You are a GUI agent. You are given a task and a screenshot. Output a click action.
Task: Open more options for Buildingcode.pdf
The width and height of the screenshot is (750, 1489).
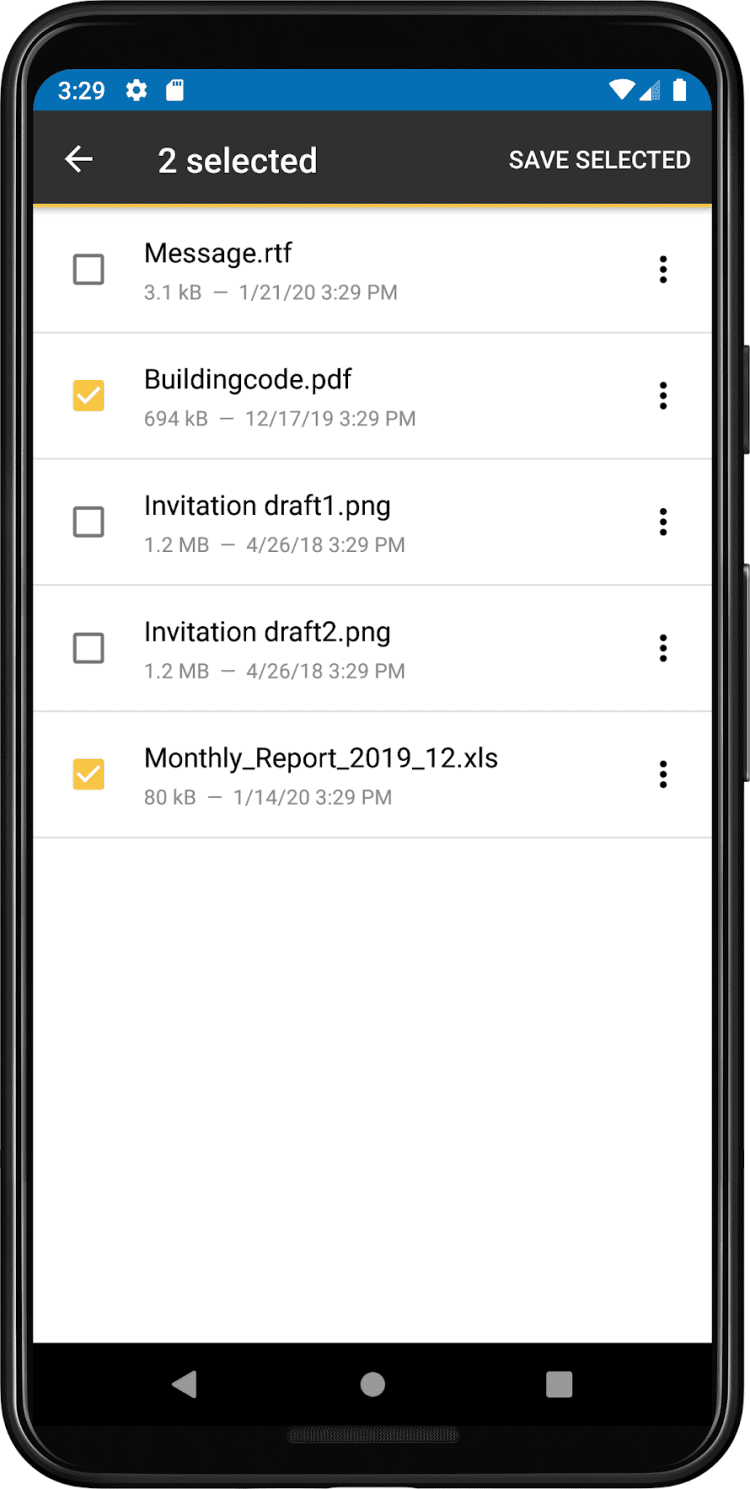pos(662,396)
